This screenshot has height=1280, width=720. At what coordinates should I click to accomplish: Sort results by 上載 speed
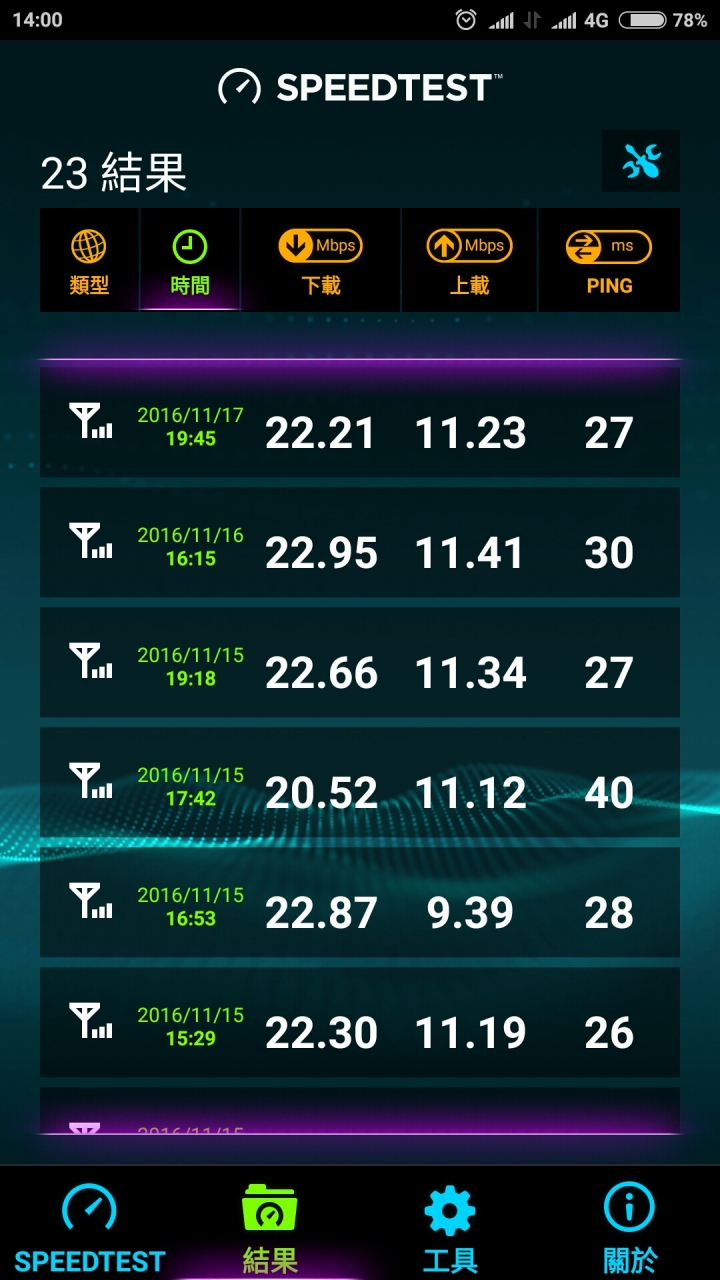click(x=469, y=262)
